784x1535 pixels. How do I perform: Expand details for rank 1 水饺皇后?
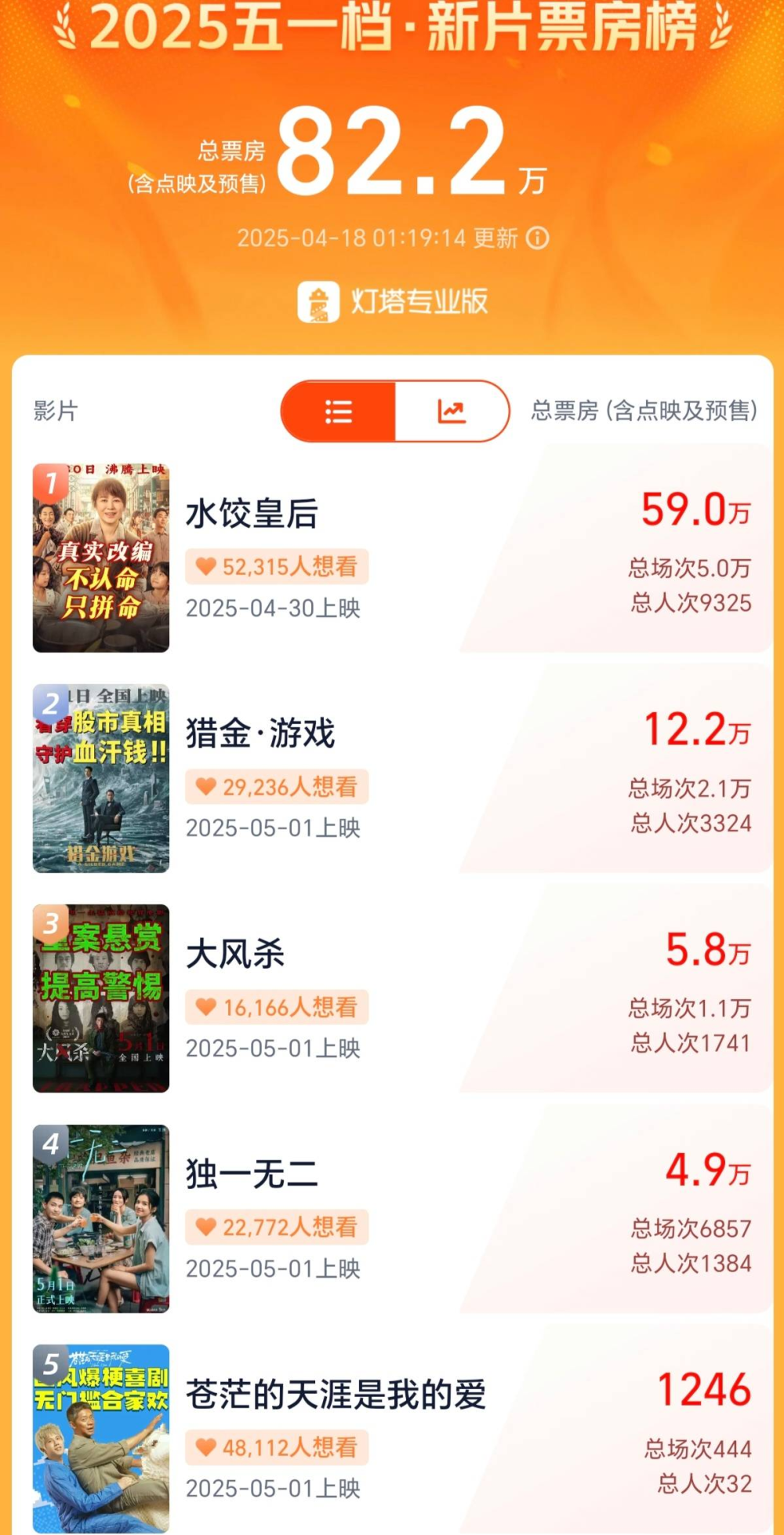click(x=252, y=514)
